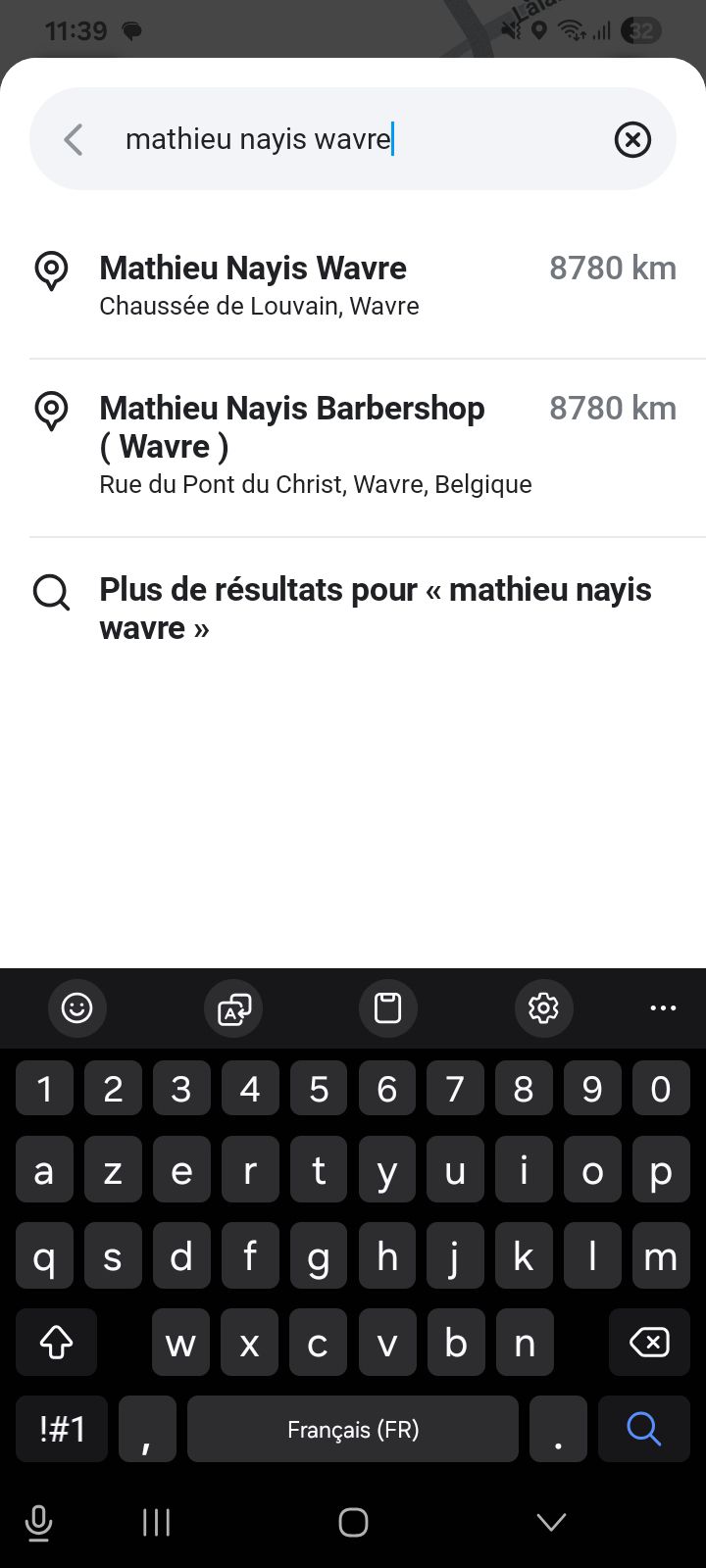Expand the keyboard toolbar's three-dot menu
Viewport: 706px width, 1568px height.
663,1007
